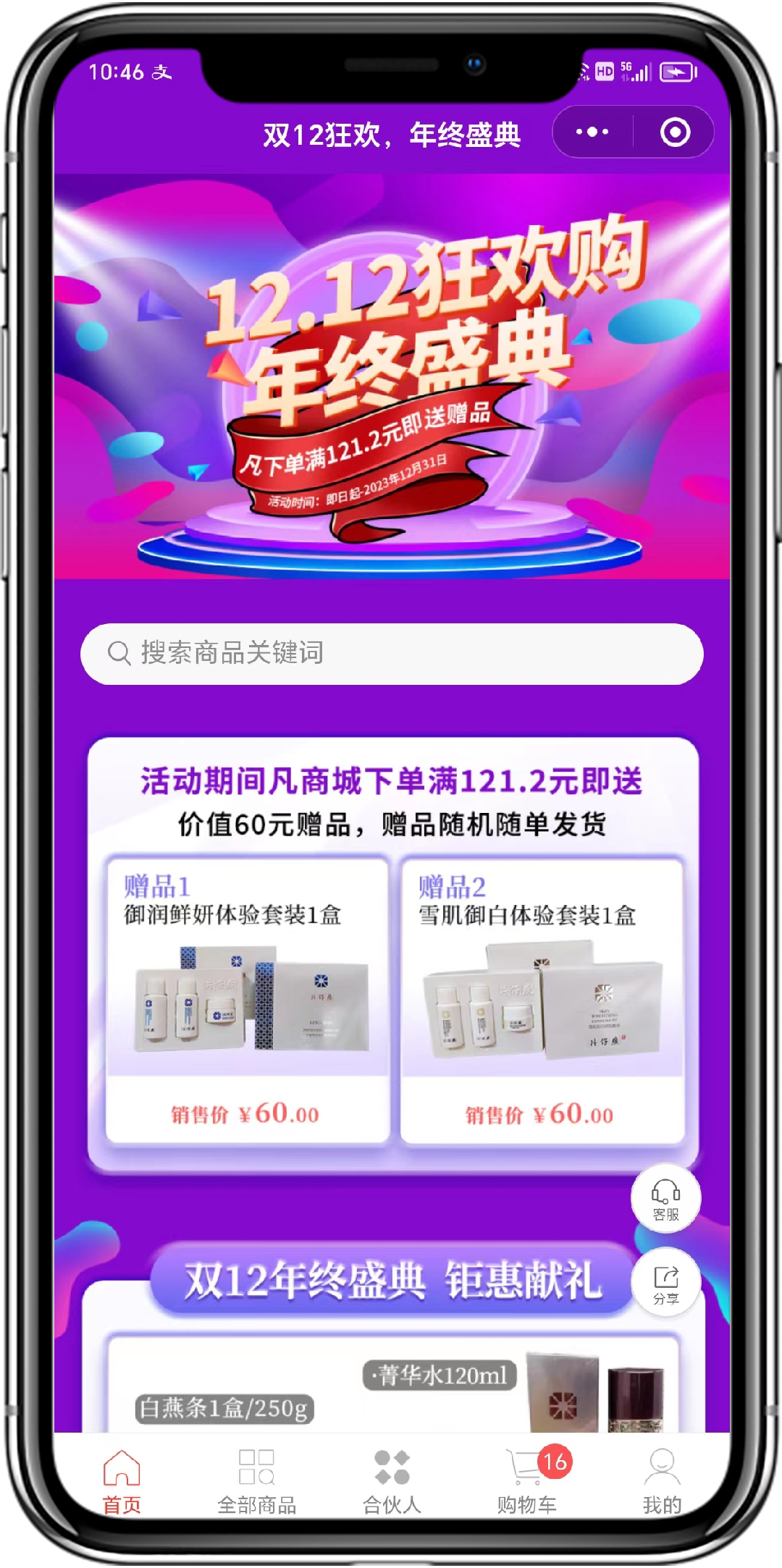The image size is (782, 1568).
Task: Open 赠品2 雪肌御白体验套装 card
Action: (x=542, y=1000)
